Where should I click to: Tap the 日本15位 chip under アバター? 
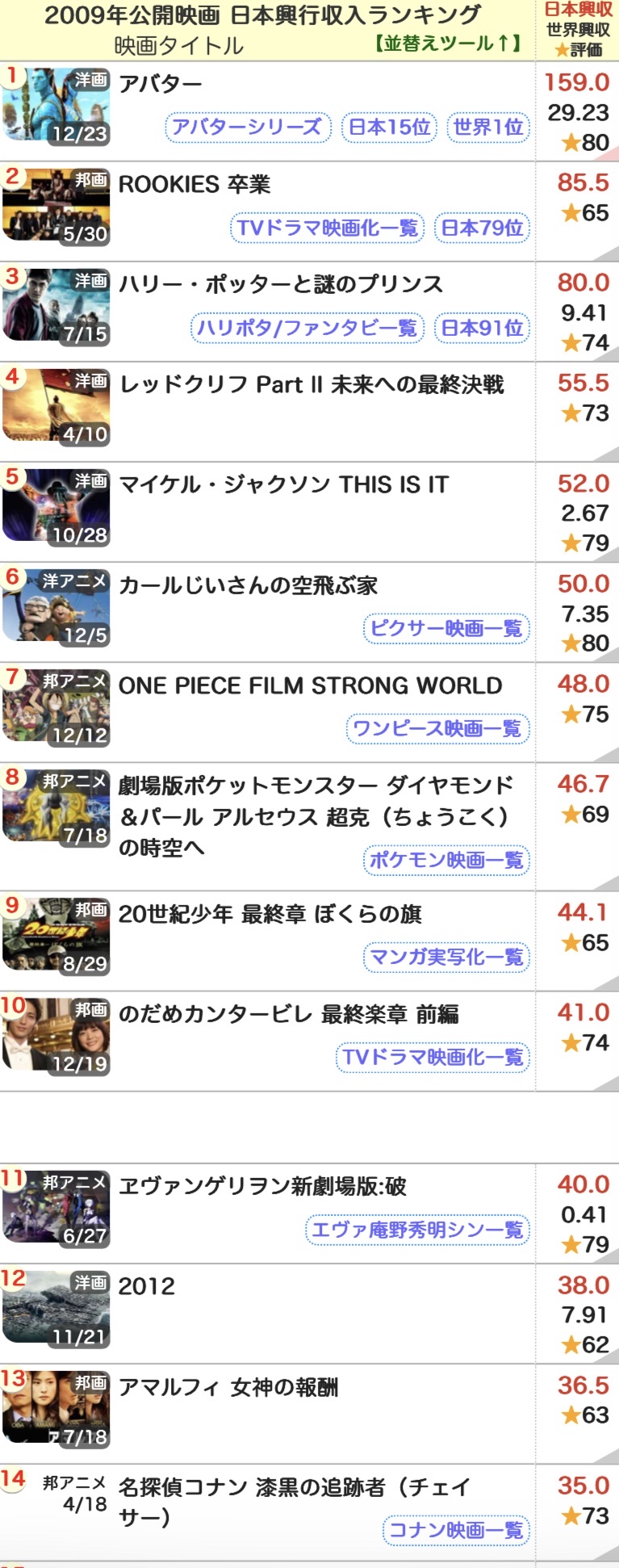coord(389,127)
